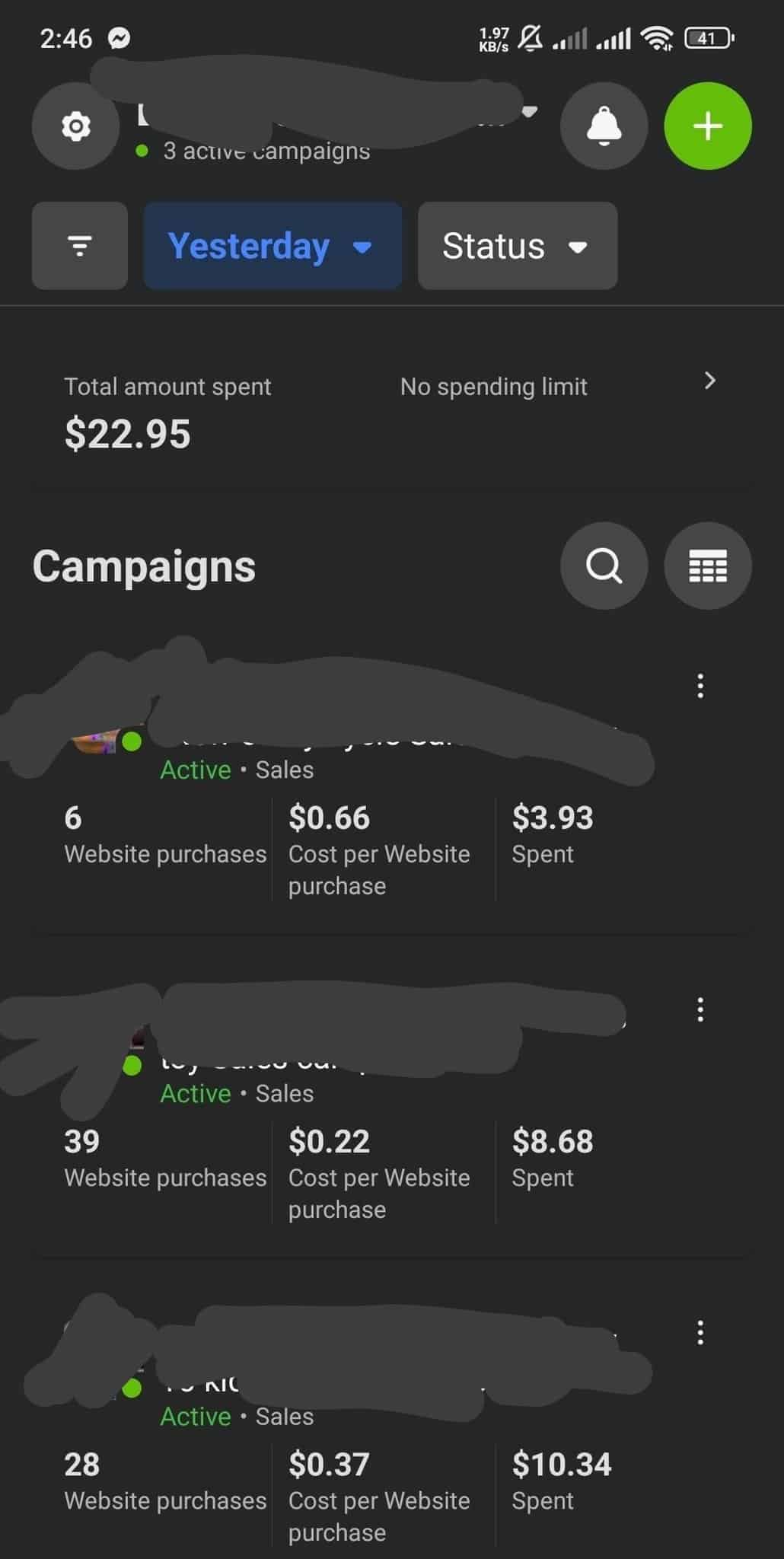Viewport: 784px width, 1559px height.
Task: Create a new campaign with the plus button
Action: point(708,126)
